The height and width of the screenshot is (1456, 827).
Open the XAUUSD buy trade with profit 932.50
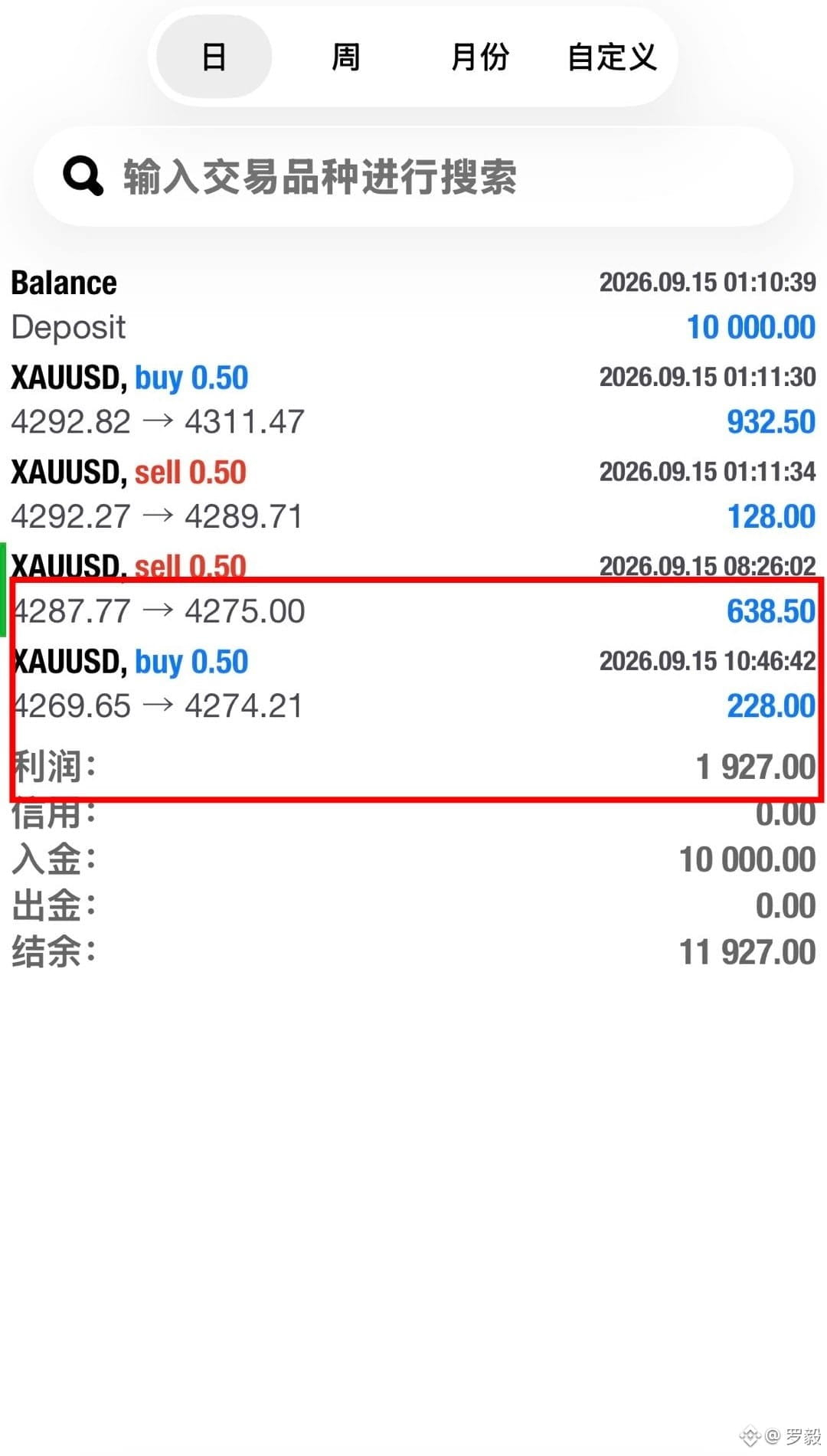point(413,401)
